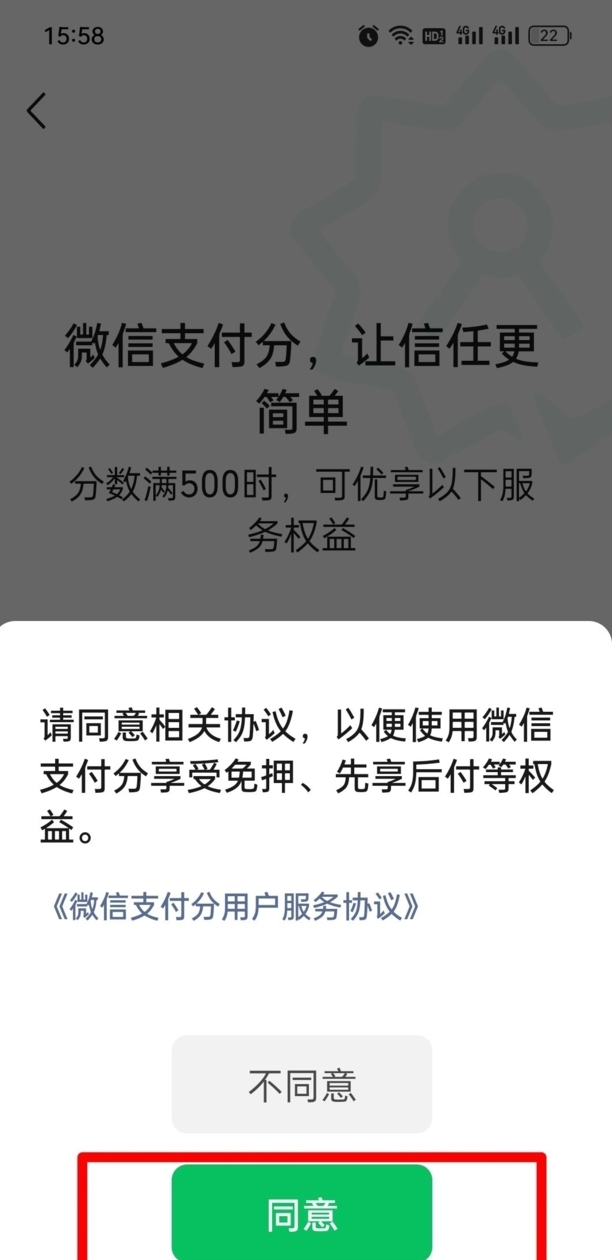
Task: Accept the agreement with 同意
Action: pyautogui.click(x=302, y=1212)
